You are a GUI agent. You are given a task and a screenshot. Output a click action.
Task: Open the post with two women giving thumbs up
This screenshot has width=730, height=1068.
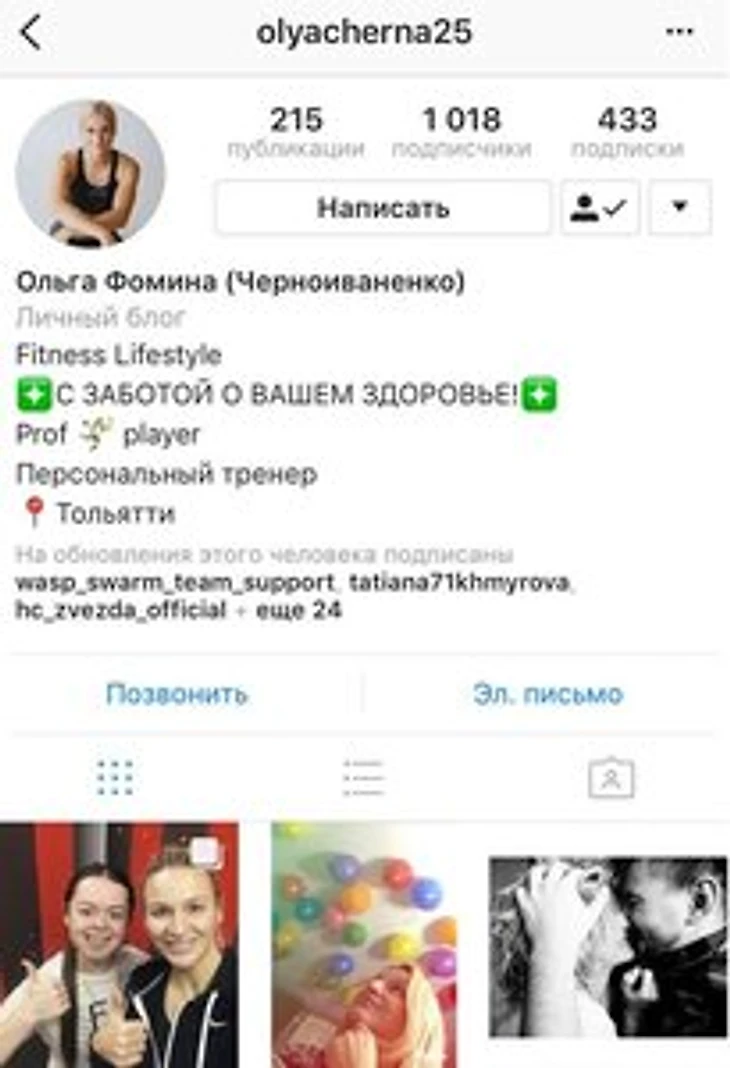(x=120, y=945)
